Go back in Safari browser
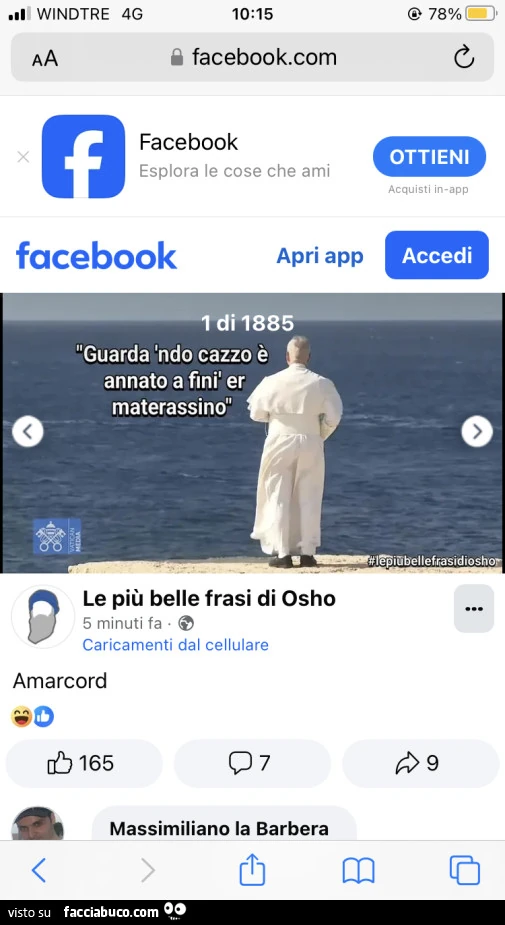The width and height of the screenshot is (505, 925). (x=38, y=870)
